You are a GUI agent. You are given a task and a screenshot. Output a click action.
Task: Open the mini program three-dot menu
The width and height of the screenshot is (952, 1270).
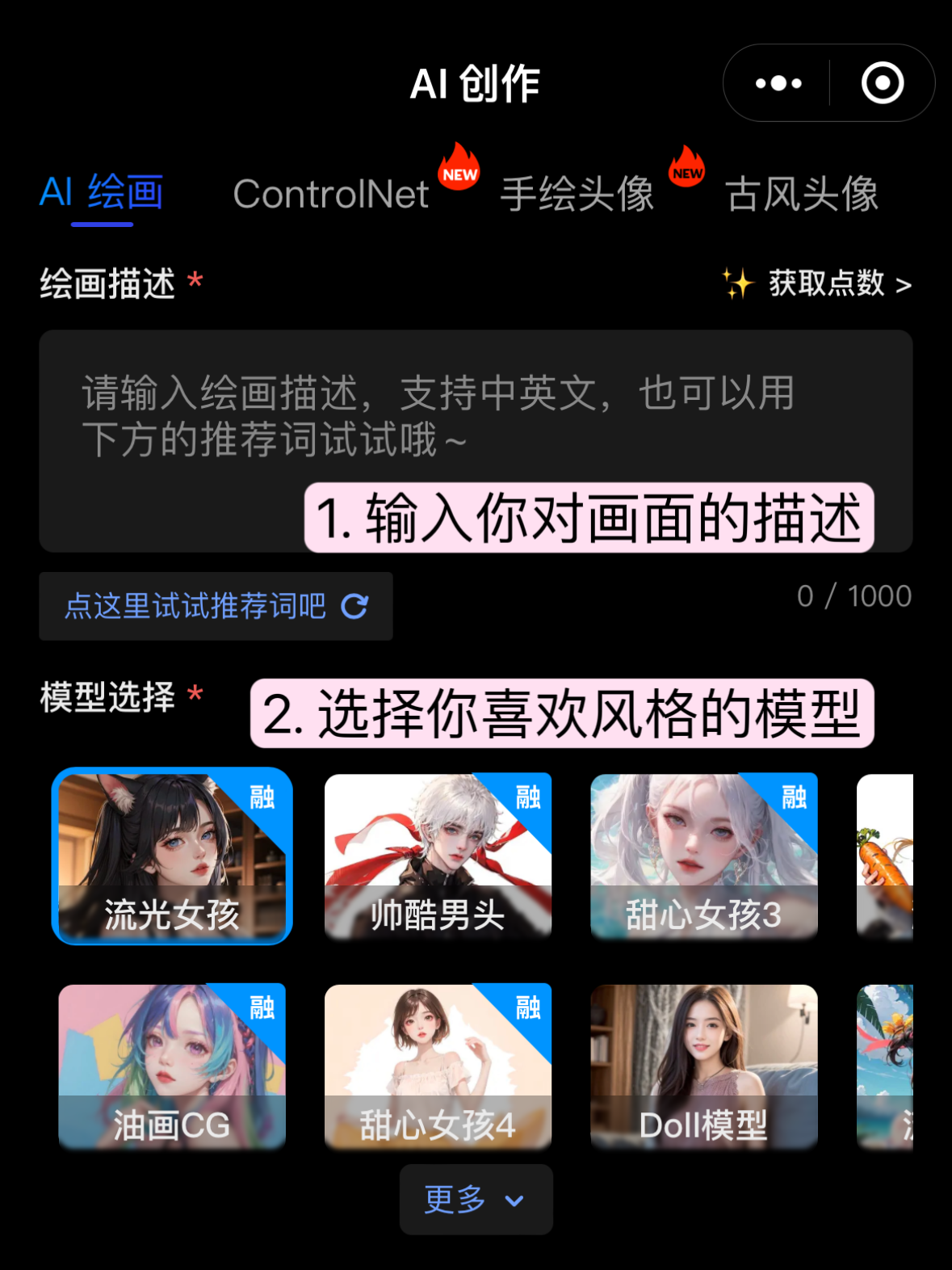778,83
